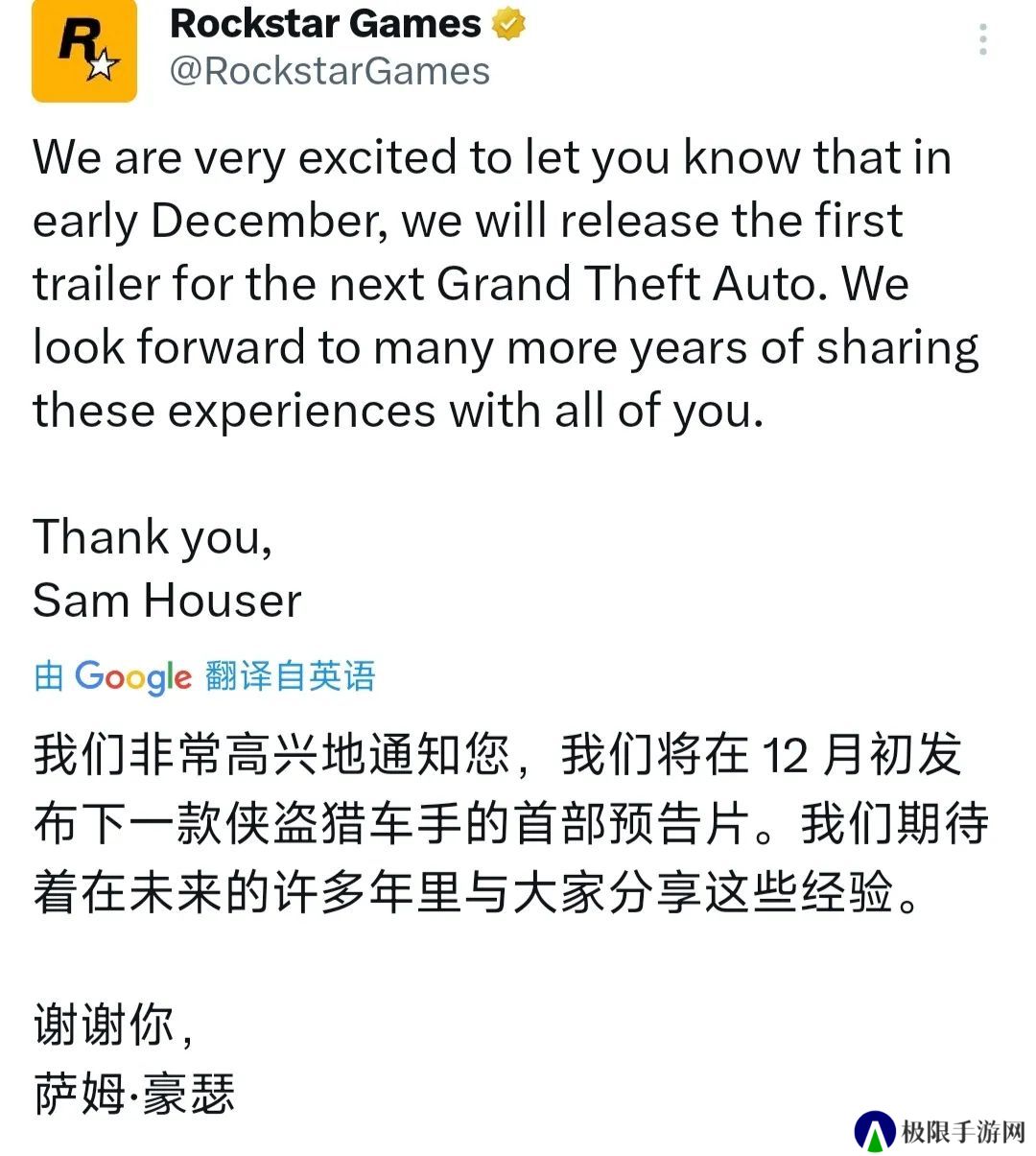The height and width of the screenshot is (1156, 1036).
Task: Tap the Google translated-from-English link
Action: click(x=204, y=676)
